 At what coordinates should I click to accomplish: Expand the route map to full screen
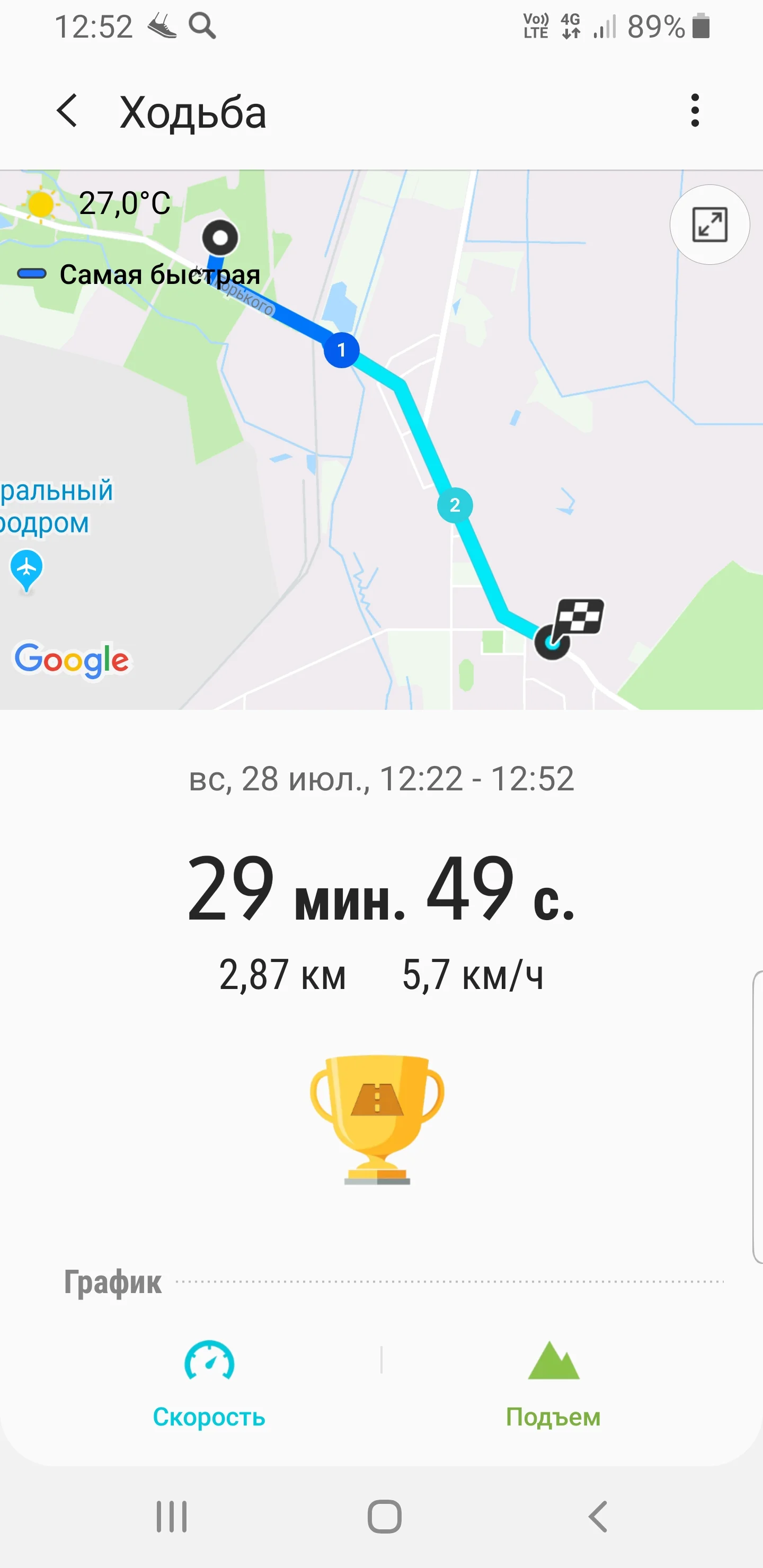click(x=709, y=225)
